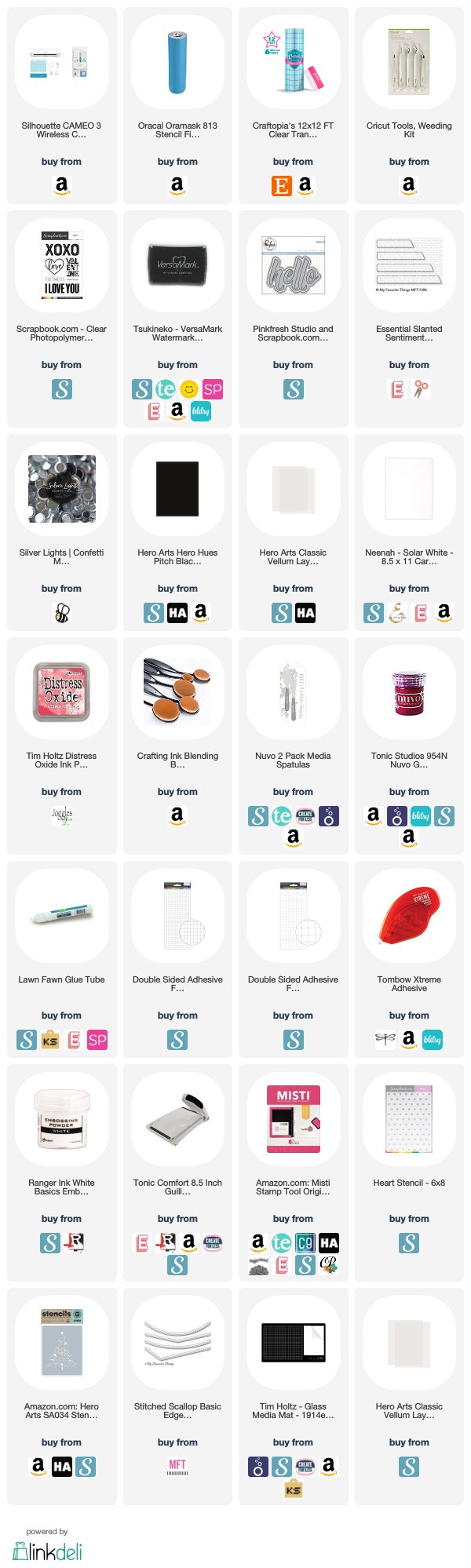Screen dimensions: 471x1568
Task: Buy Stitched Scallop Basic Edge from MFT
Action: [x=177, y=1467]
